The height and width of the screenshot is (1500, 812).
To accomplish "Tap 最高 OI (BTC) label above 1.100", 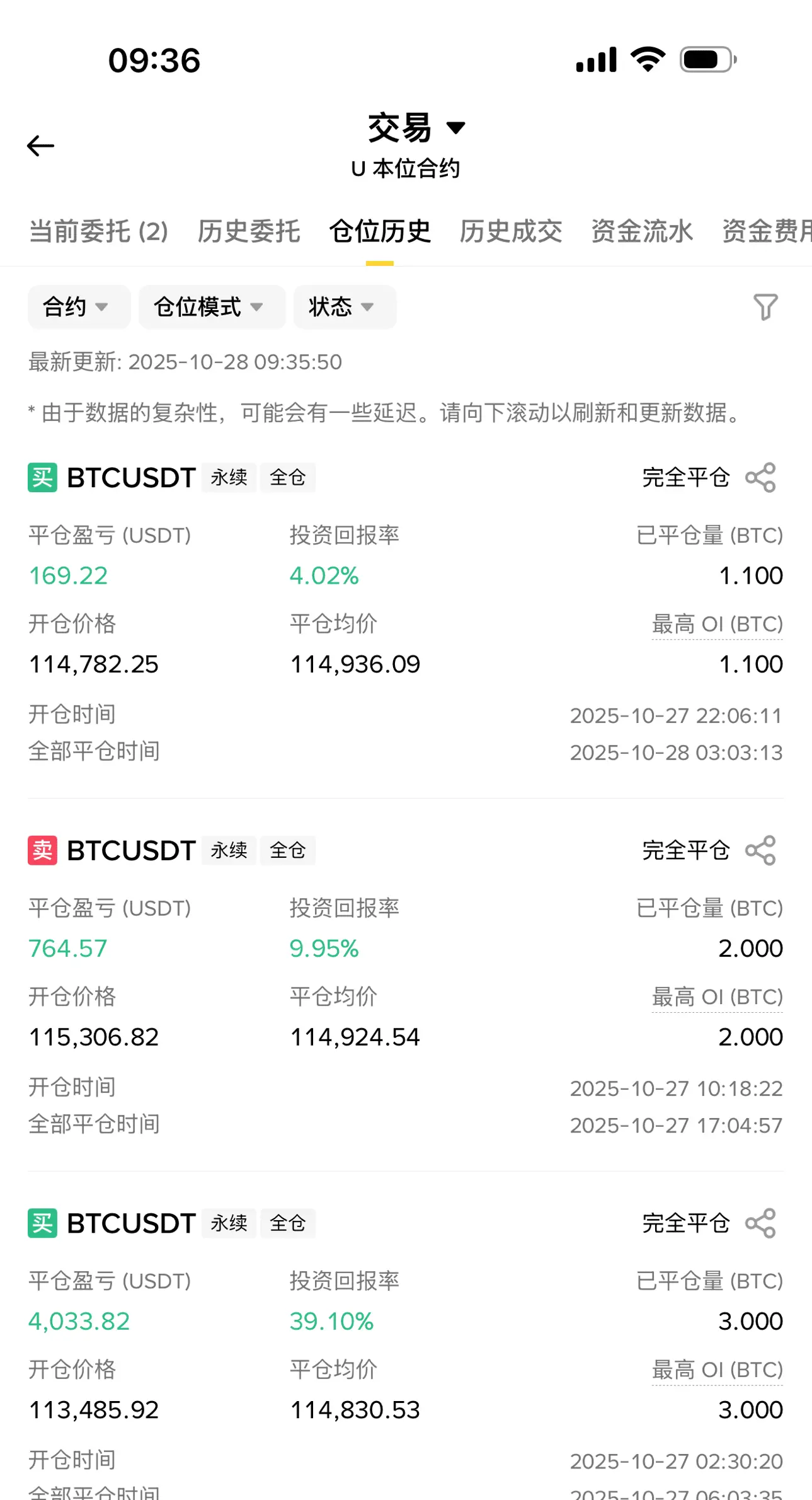I will point(718,625).
